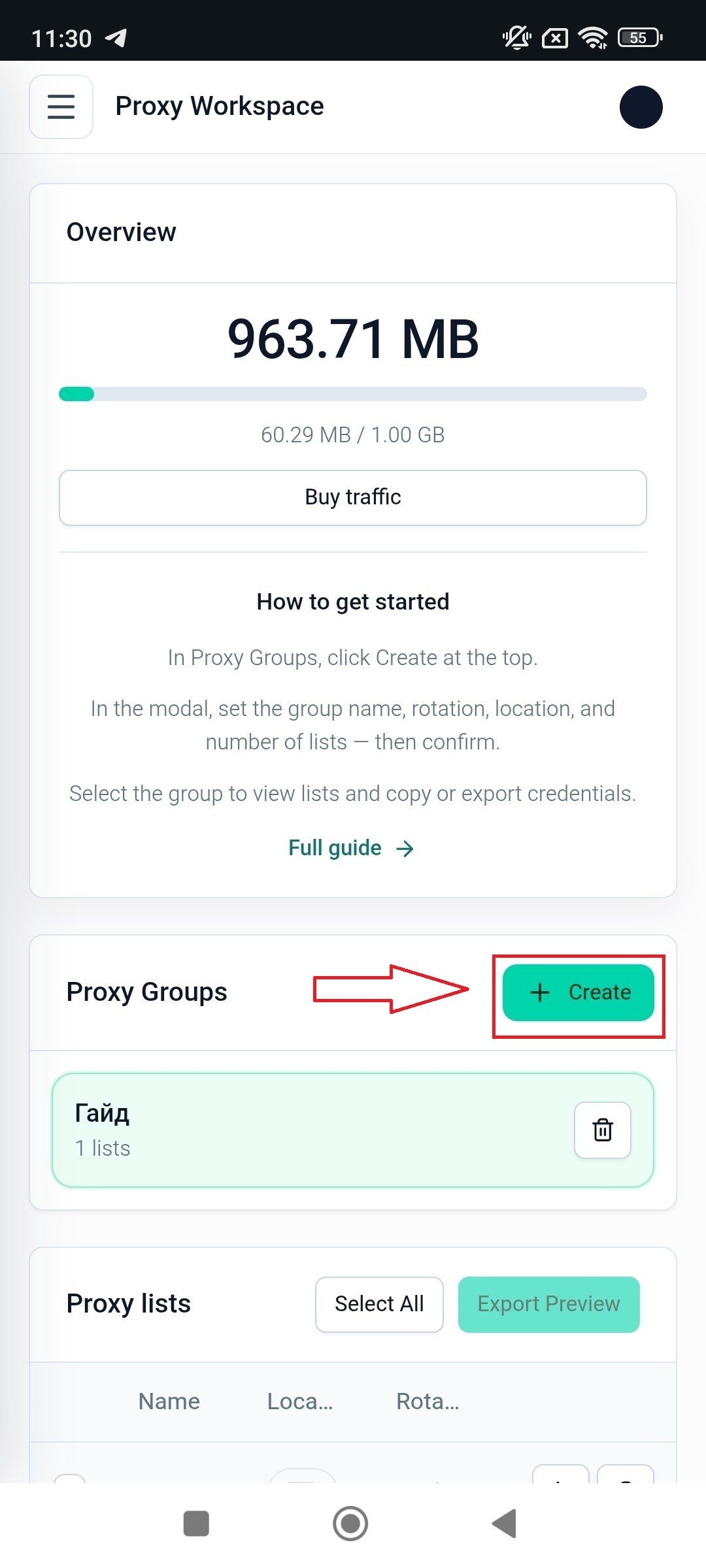Open the hamburger drawer menu
This screenshot has height=1568, width=706.
pyautogui.click(x=61, y=106)
